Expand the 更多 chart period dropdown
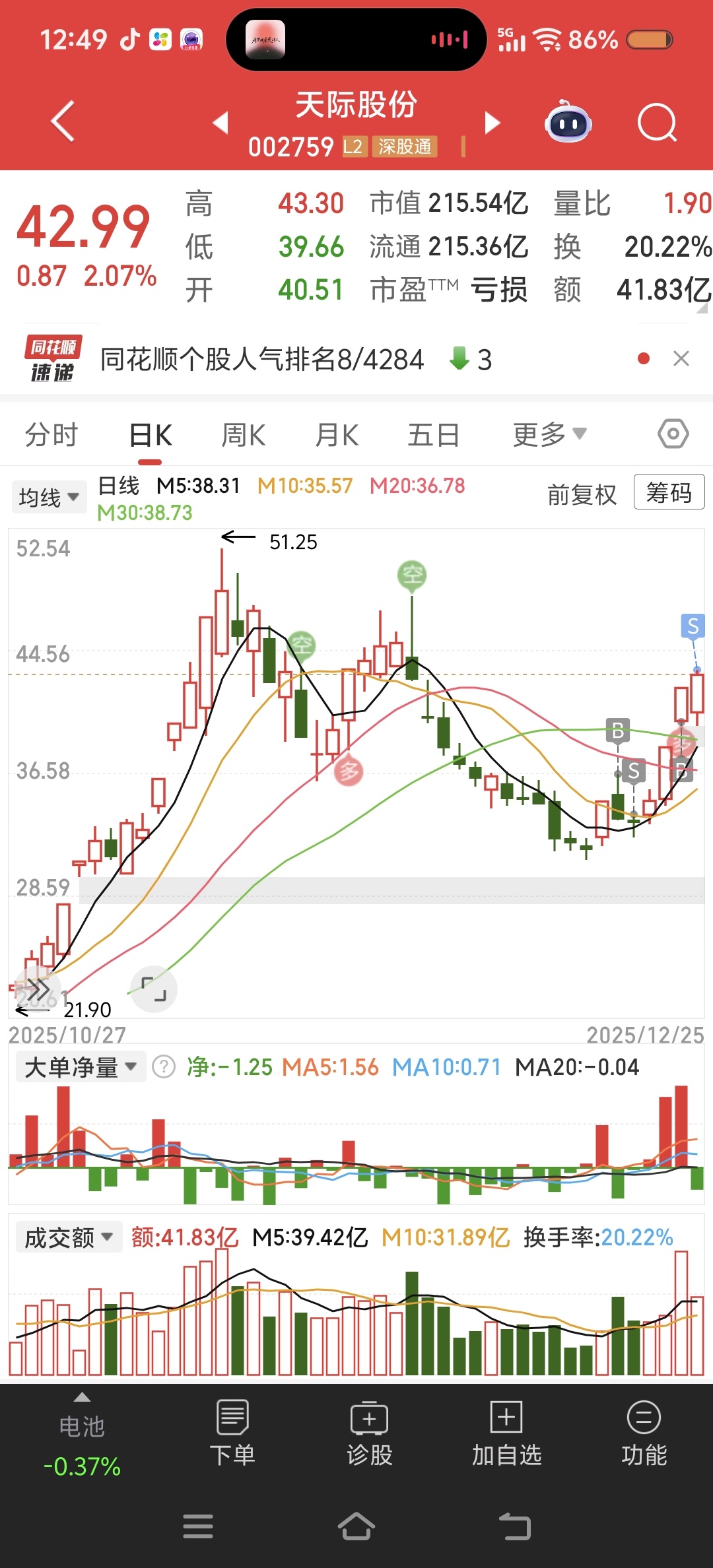This screenshot has height=1568, width=713. [x=549, y=435]
